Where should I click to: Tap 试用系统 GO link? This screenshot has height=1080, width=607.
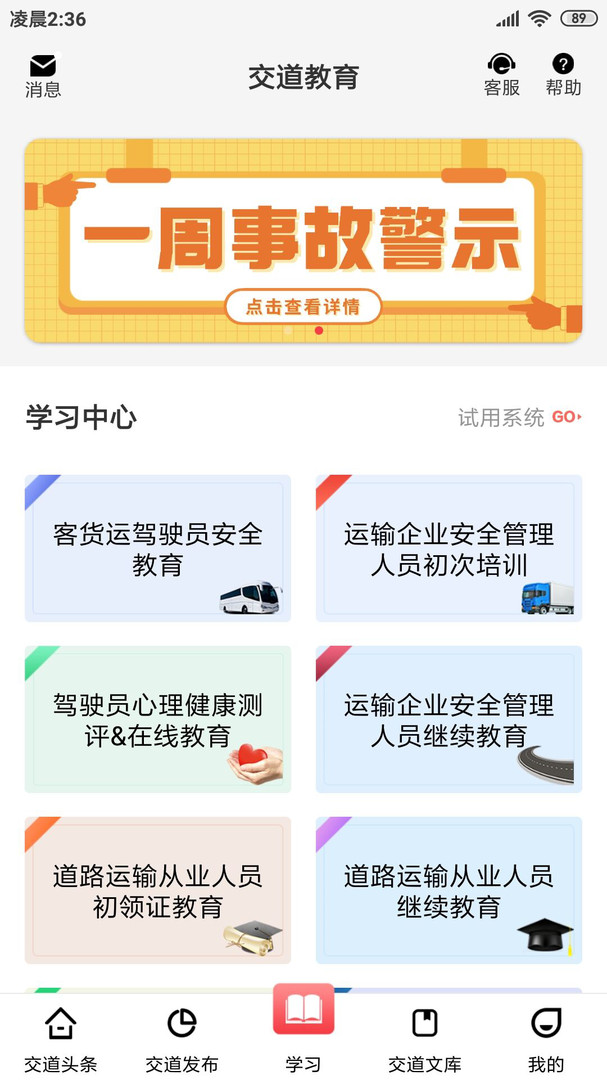(x=520, y=417)
